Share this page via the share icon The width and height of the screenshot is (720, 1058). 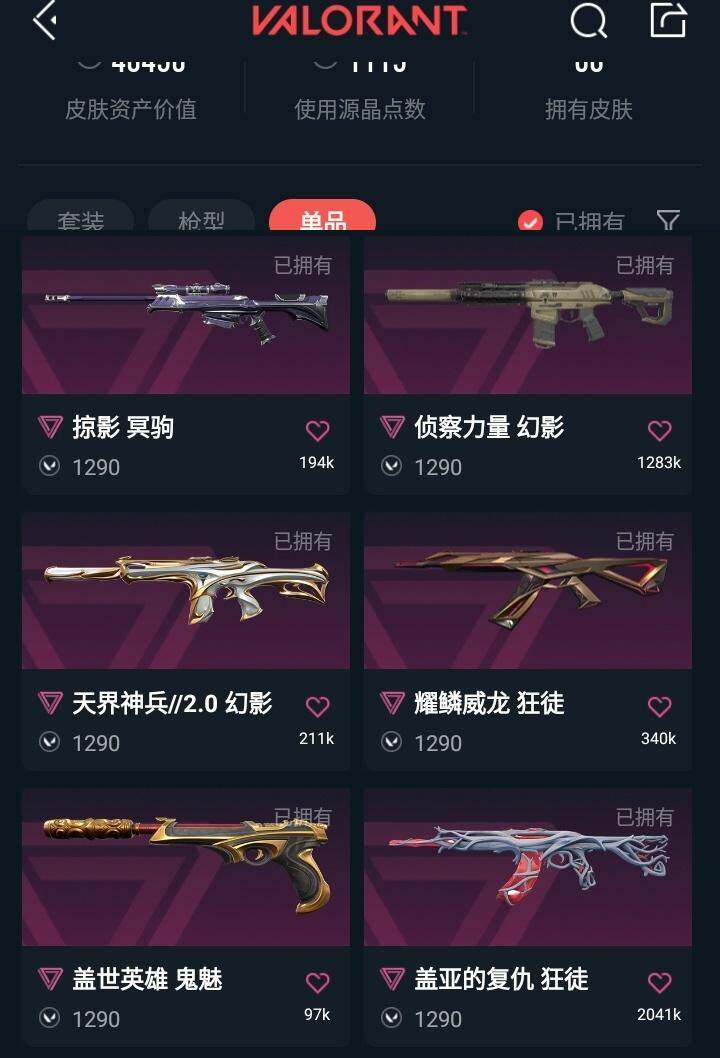(668, 20)
